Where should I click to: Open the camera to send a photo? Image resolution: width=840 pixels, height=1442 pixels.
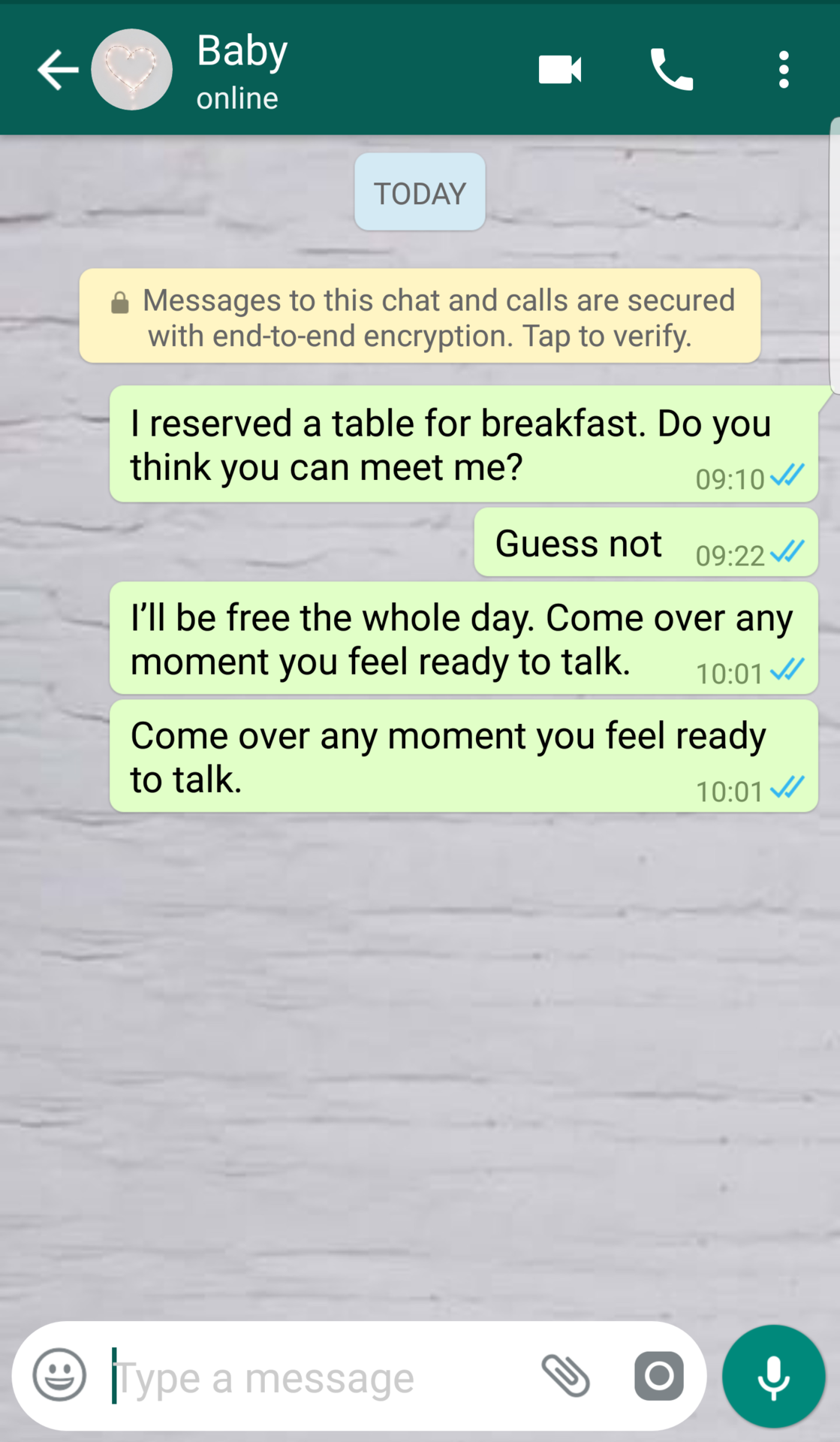tap(658, 1376)
